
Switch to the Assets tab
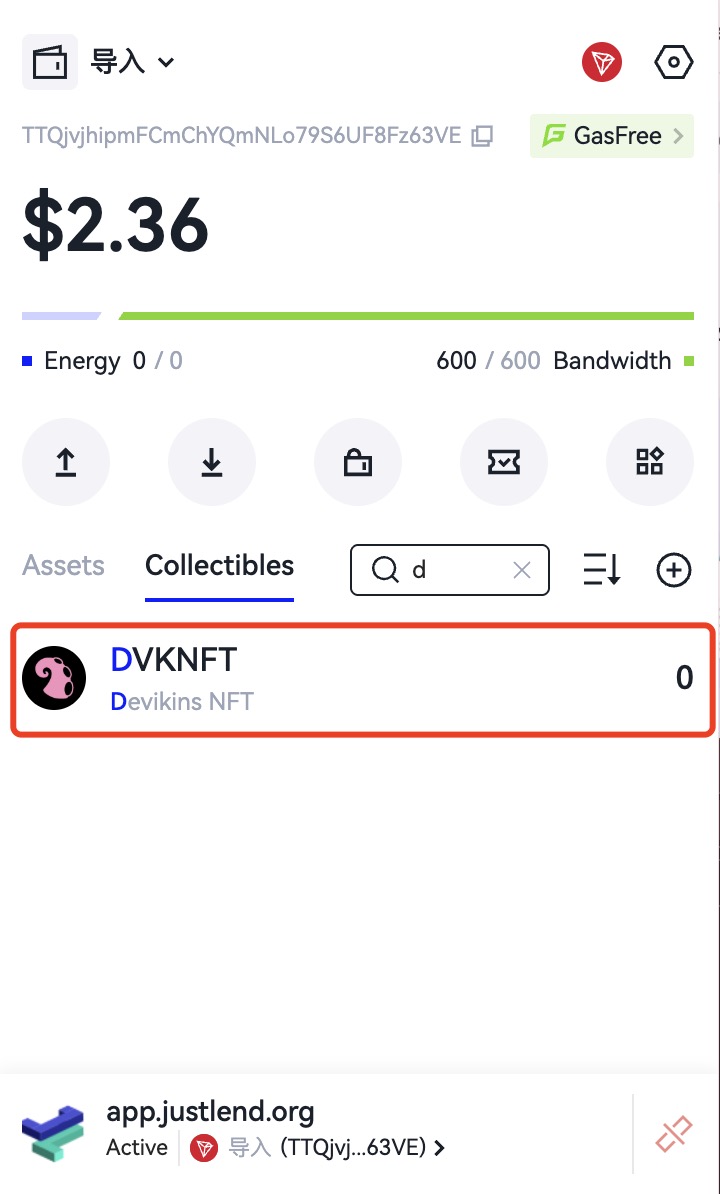tap(63, 566)
